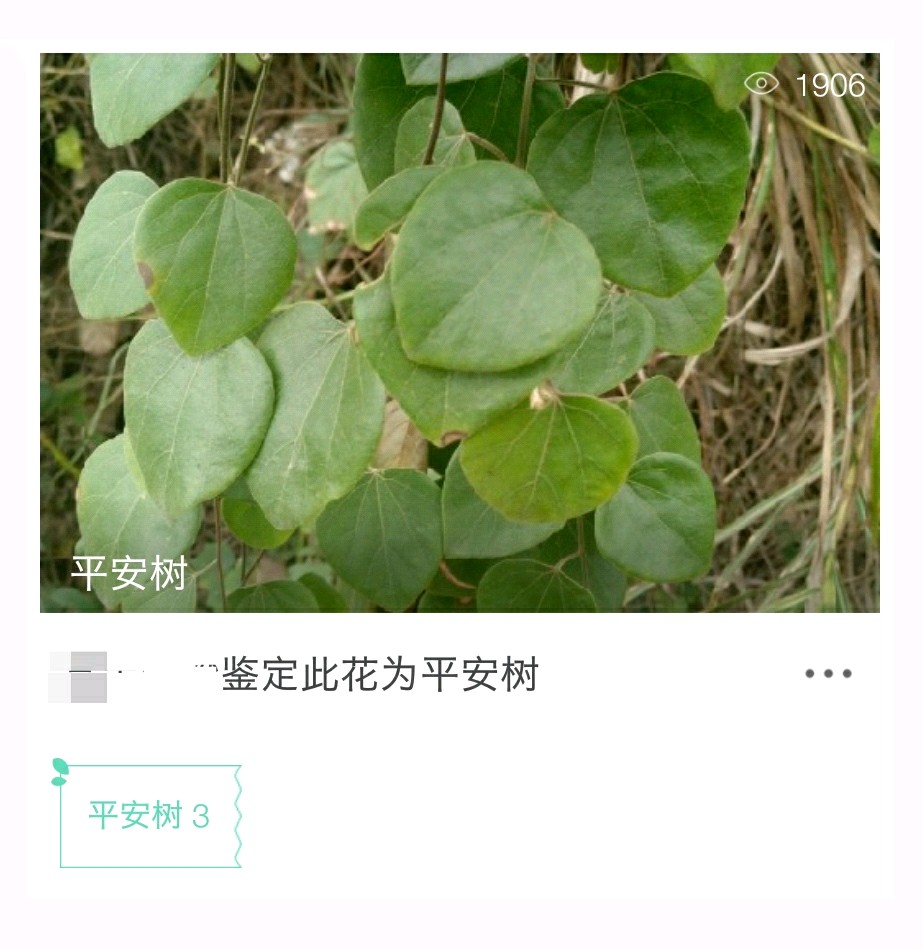Screen dimensions: 923x949
Task: Open the 平安树 plant photo
Action: coord(460,333)
